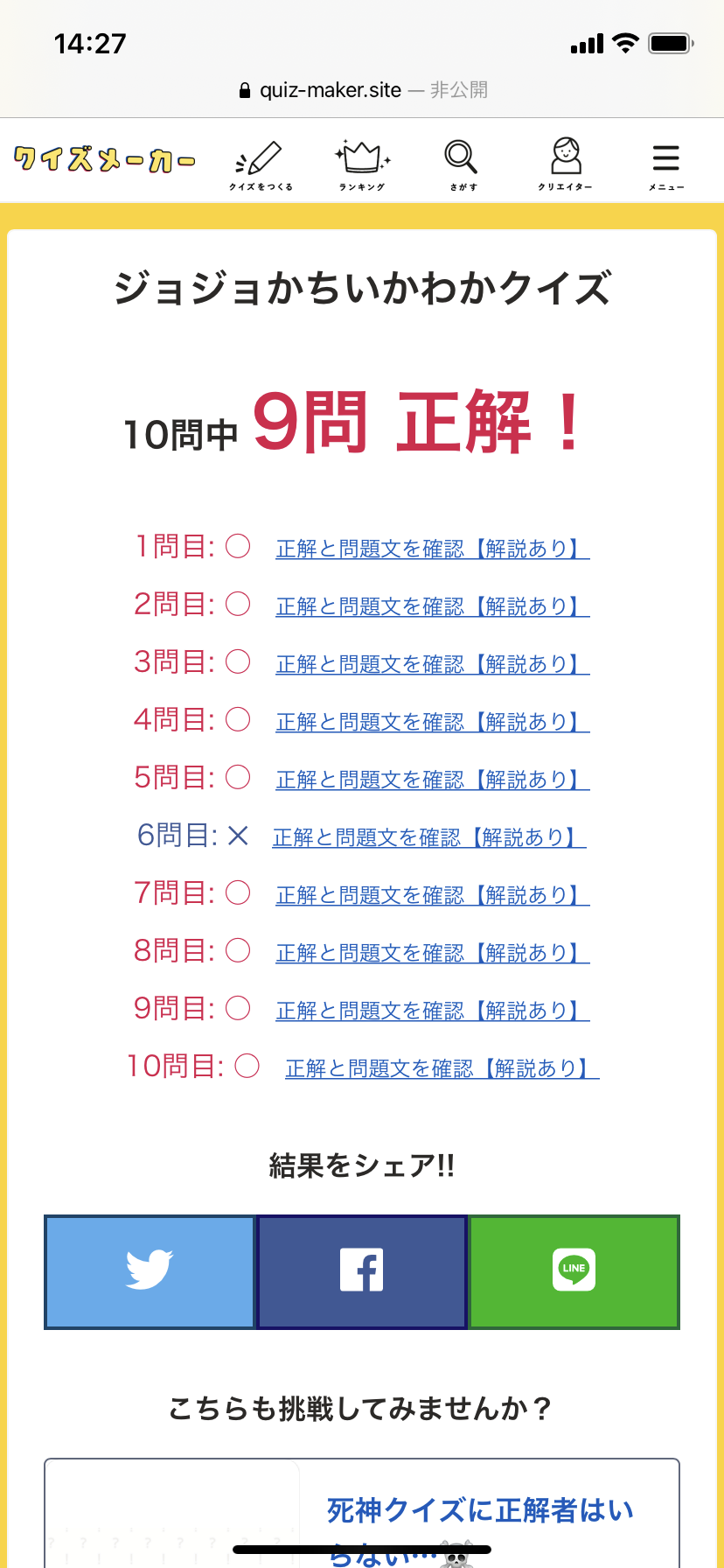This screenshot has height=1568, width=724.
Task: Tap the さがす search icon
Action: click(463, 165)
